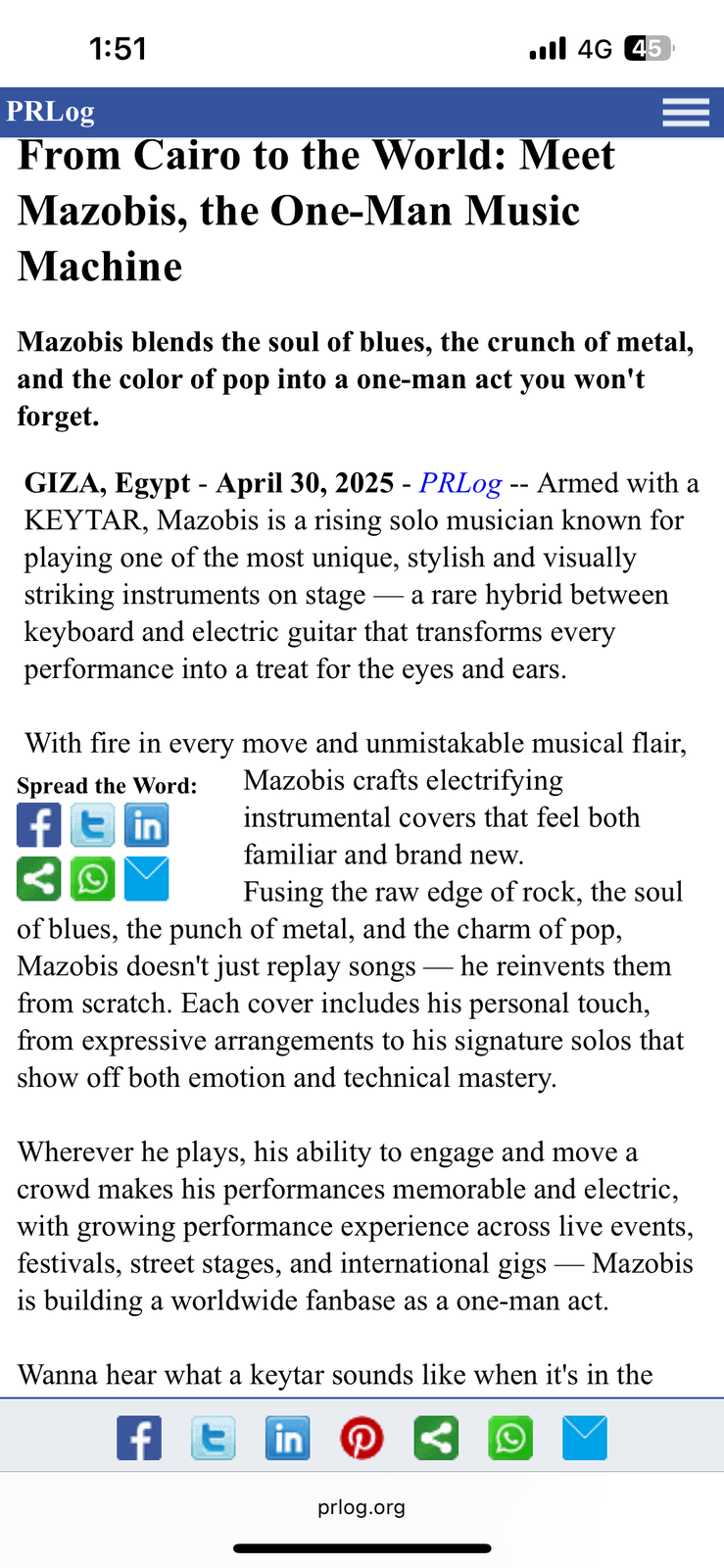Share by email under Spread the Word
The image size is (724, 1568).
tap(146, 878)
